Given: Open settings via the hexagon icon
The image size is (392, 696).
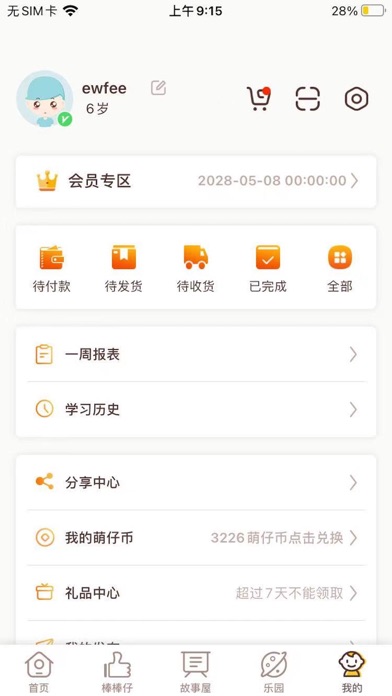Looking at the screenshot, I should (356, 99).
